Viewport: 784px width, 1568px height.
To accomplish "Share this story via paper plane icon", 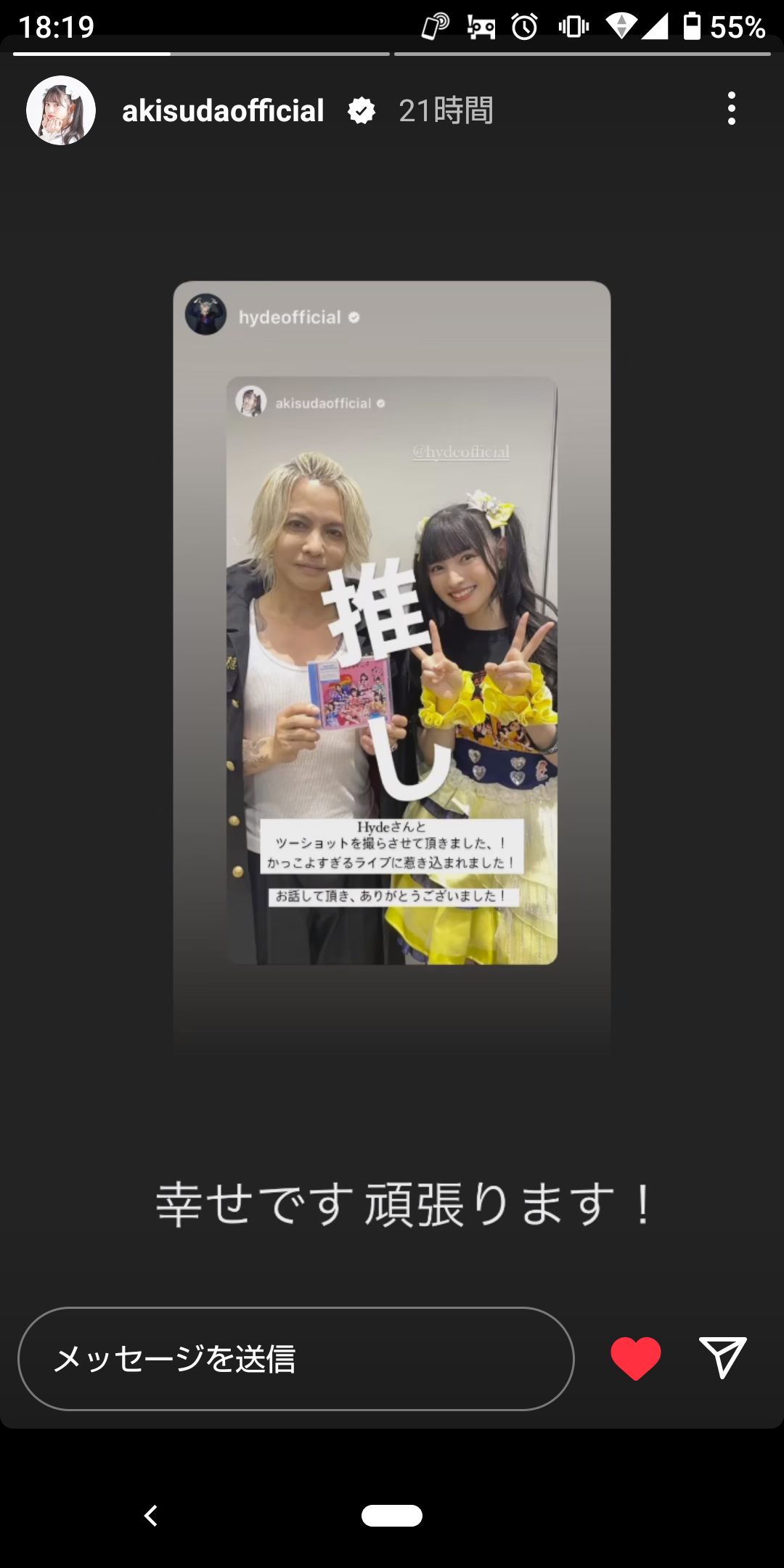I will 723,1357.
